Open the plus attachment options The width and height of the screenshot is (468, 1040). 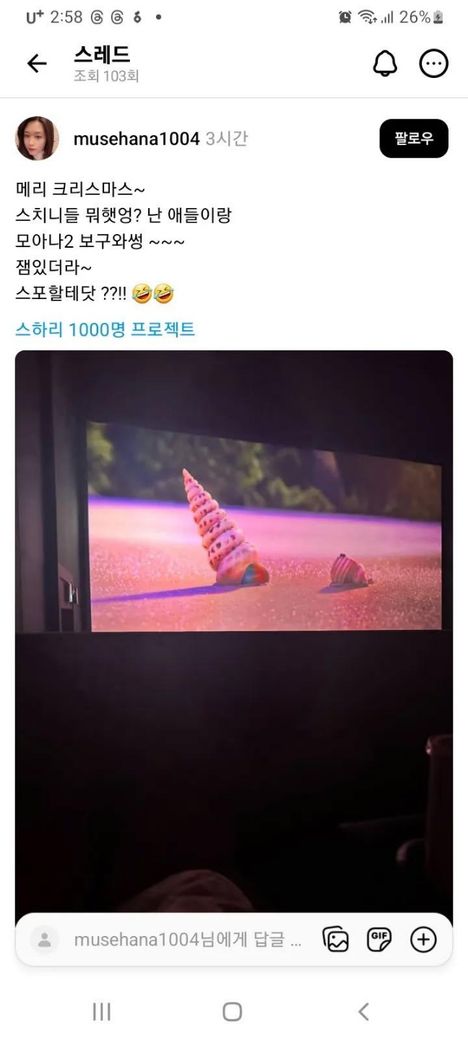coord(424,939)
